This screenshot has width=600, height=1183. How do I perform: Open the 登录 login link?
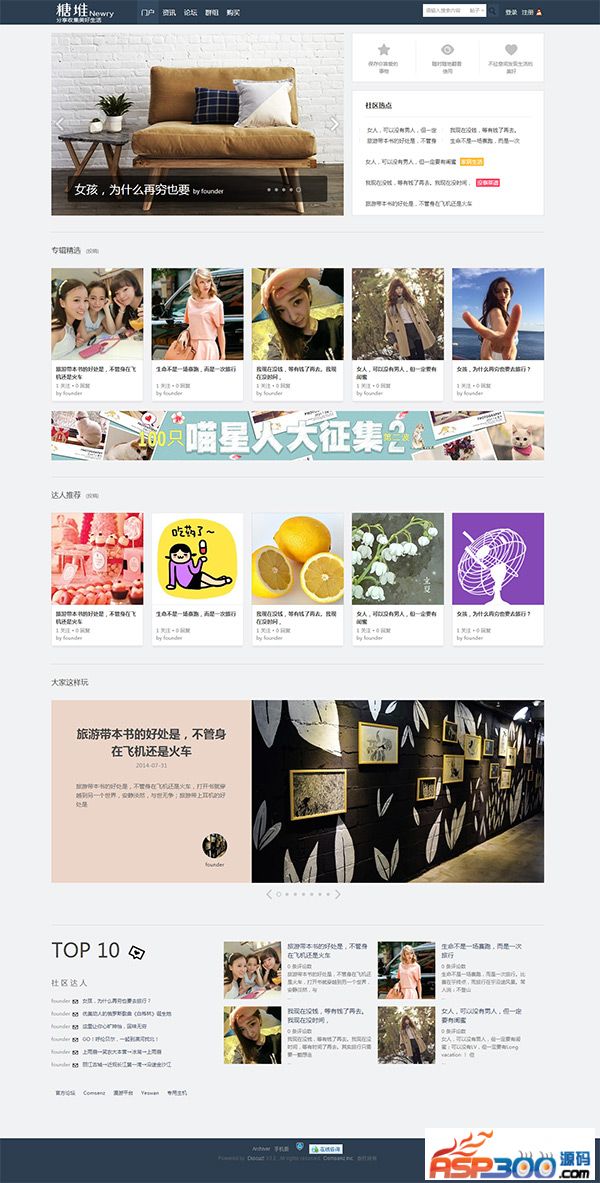pos(511,13)
